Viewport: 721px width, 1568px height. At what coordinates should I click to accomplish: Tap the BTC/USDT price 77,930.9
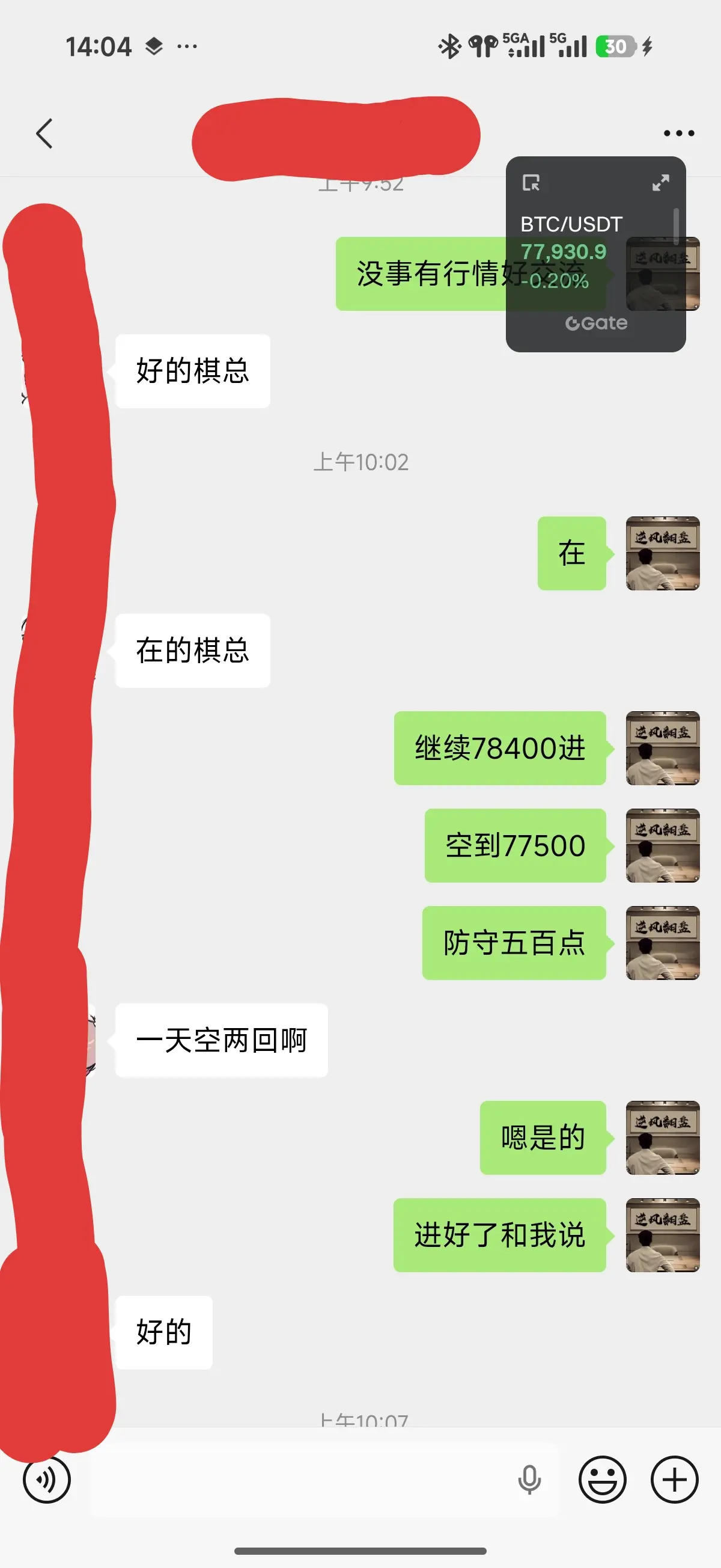tap(563, 251)
